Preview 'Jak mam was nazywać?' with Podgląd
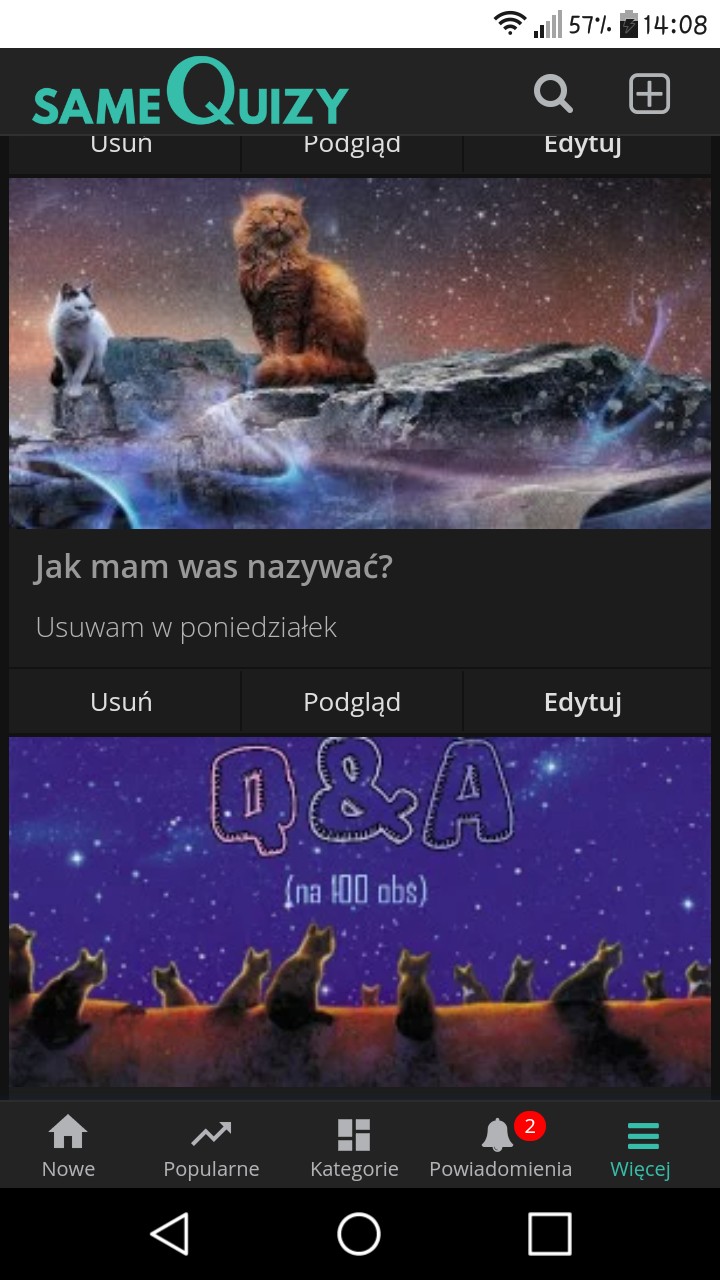The width and height of the screenshot is (720, 1280). pyautogui.click(x=352, y=702)
